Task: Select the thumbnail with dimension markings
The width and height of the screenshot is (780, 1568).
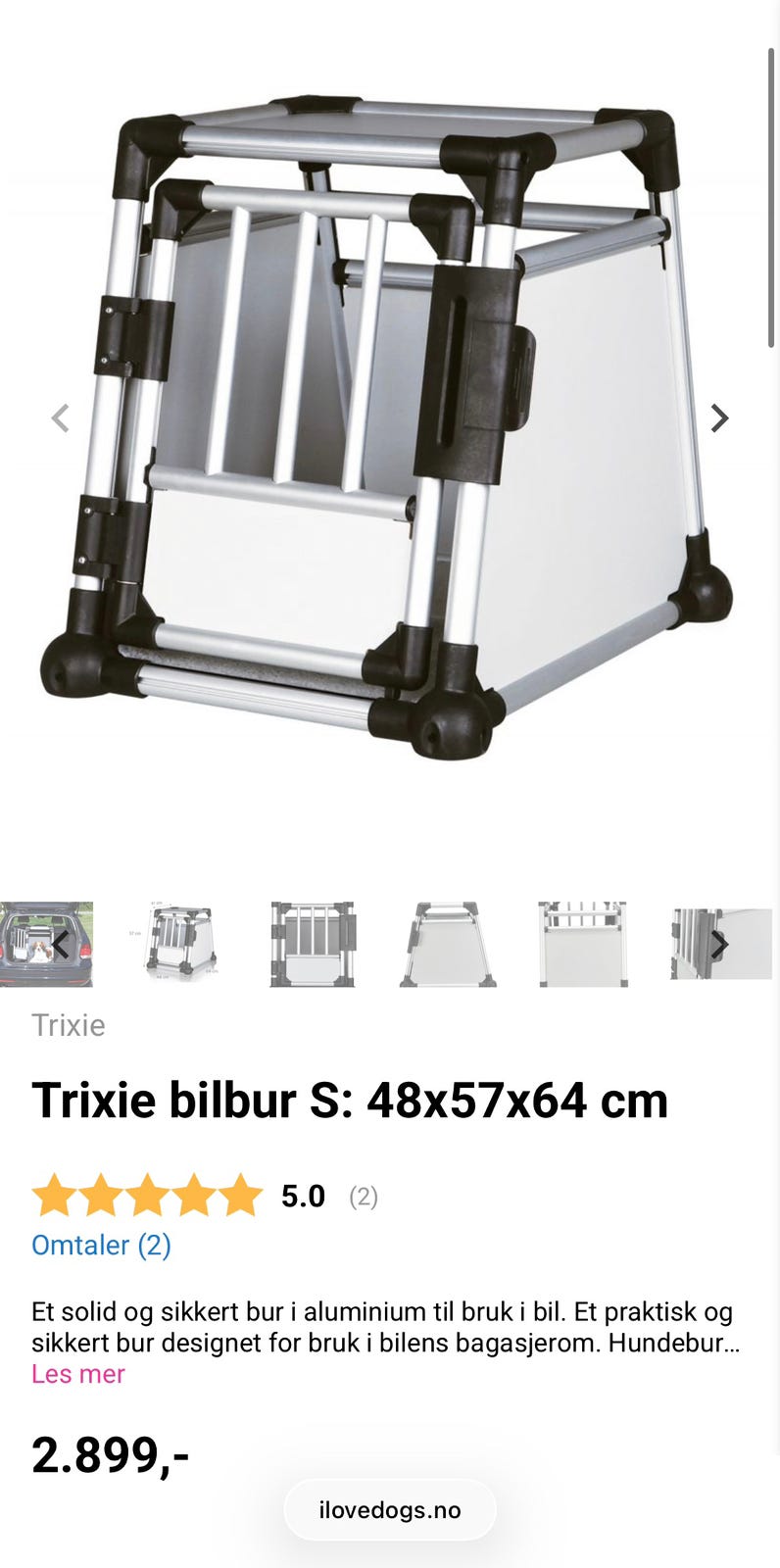Action: tap(179, 944)
